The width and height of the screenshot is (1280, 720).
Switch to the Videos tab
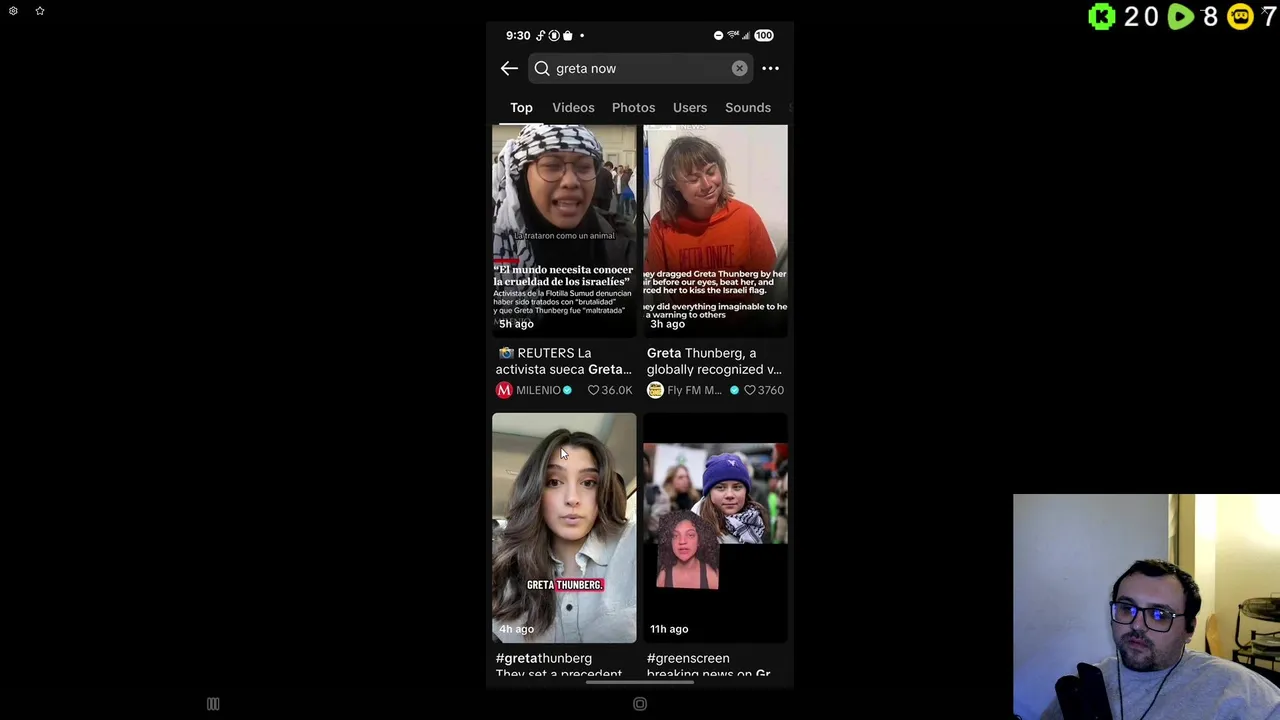coord(573,107)
